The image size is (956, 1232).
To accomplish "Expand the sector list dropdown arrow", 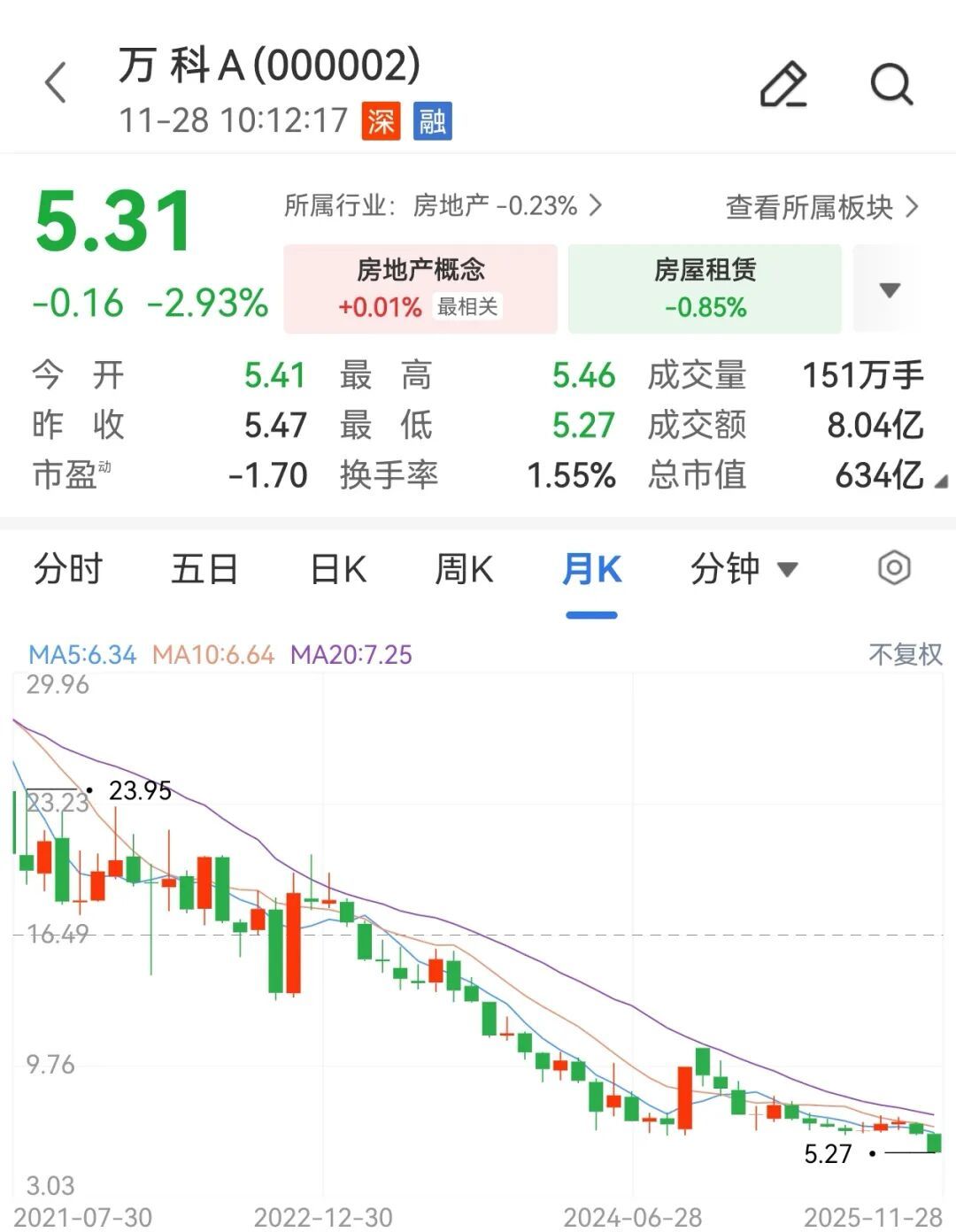I will [889, 289].
